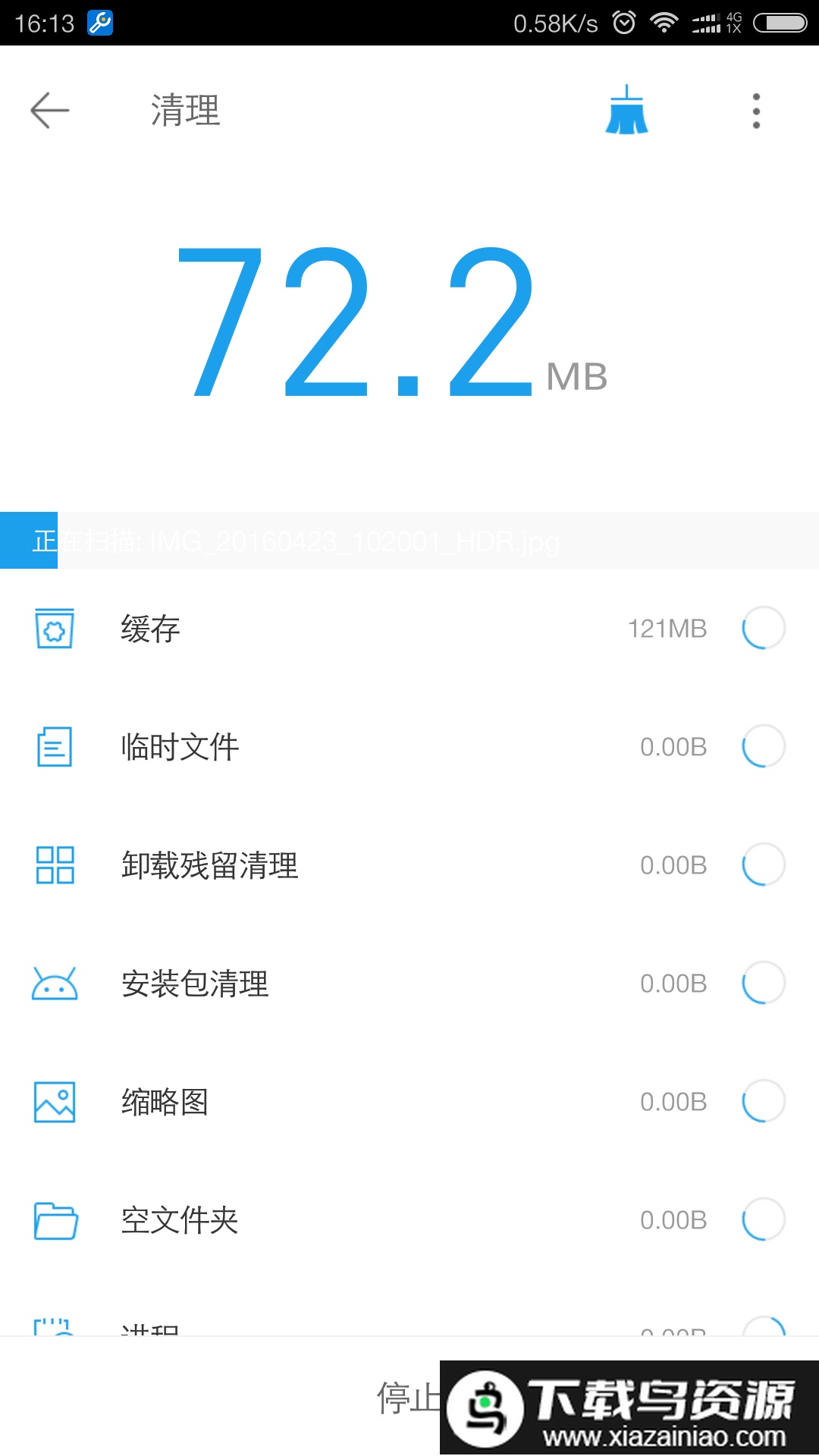
Task: Click the Android robot icon for 安装包清理
Action: (x=54, y=984)
